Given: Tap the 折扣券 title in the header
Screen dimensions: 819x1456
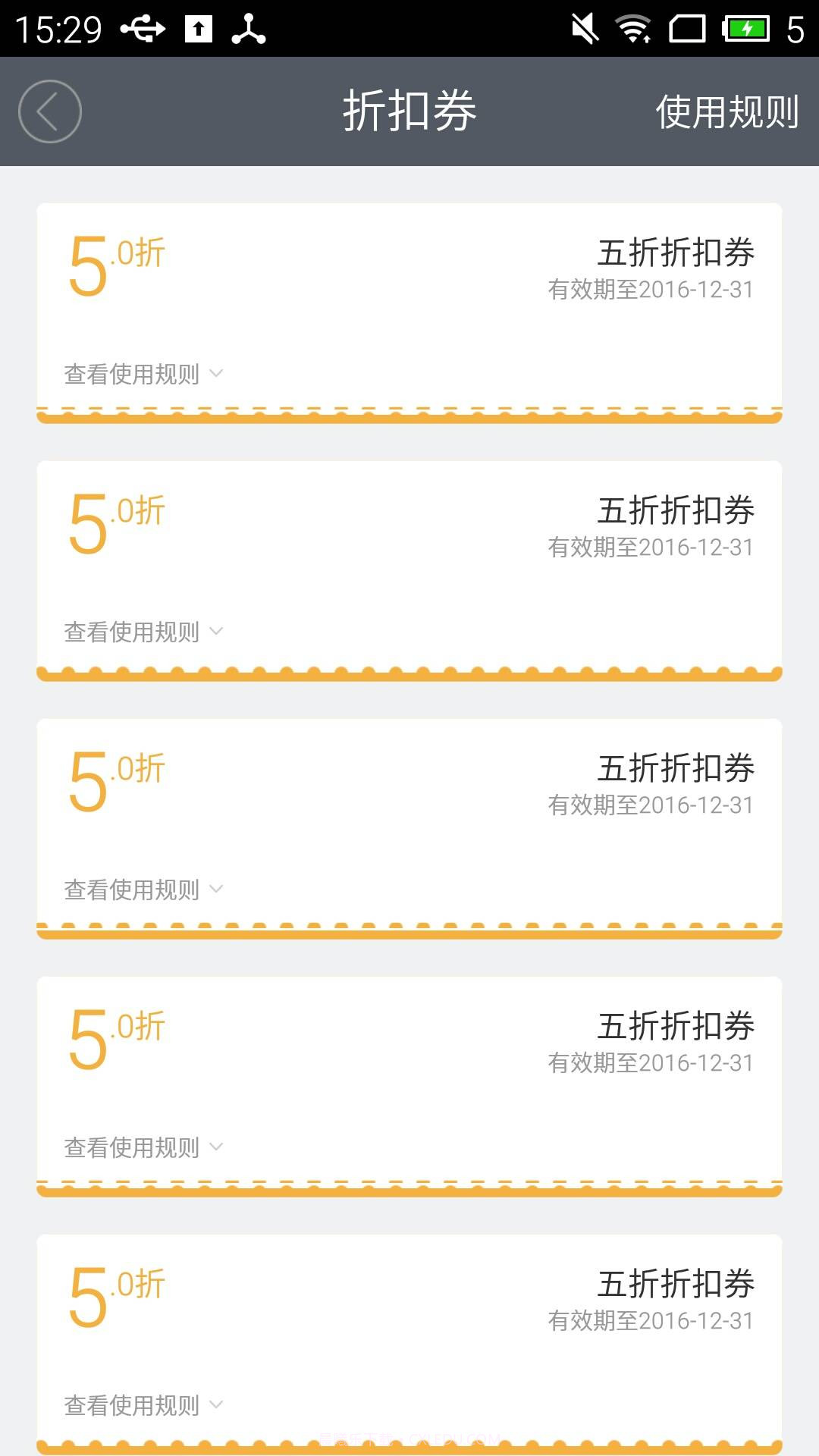Looking at the screenshot, I should 409,111.
